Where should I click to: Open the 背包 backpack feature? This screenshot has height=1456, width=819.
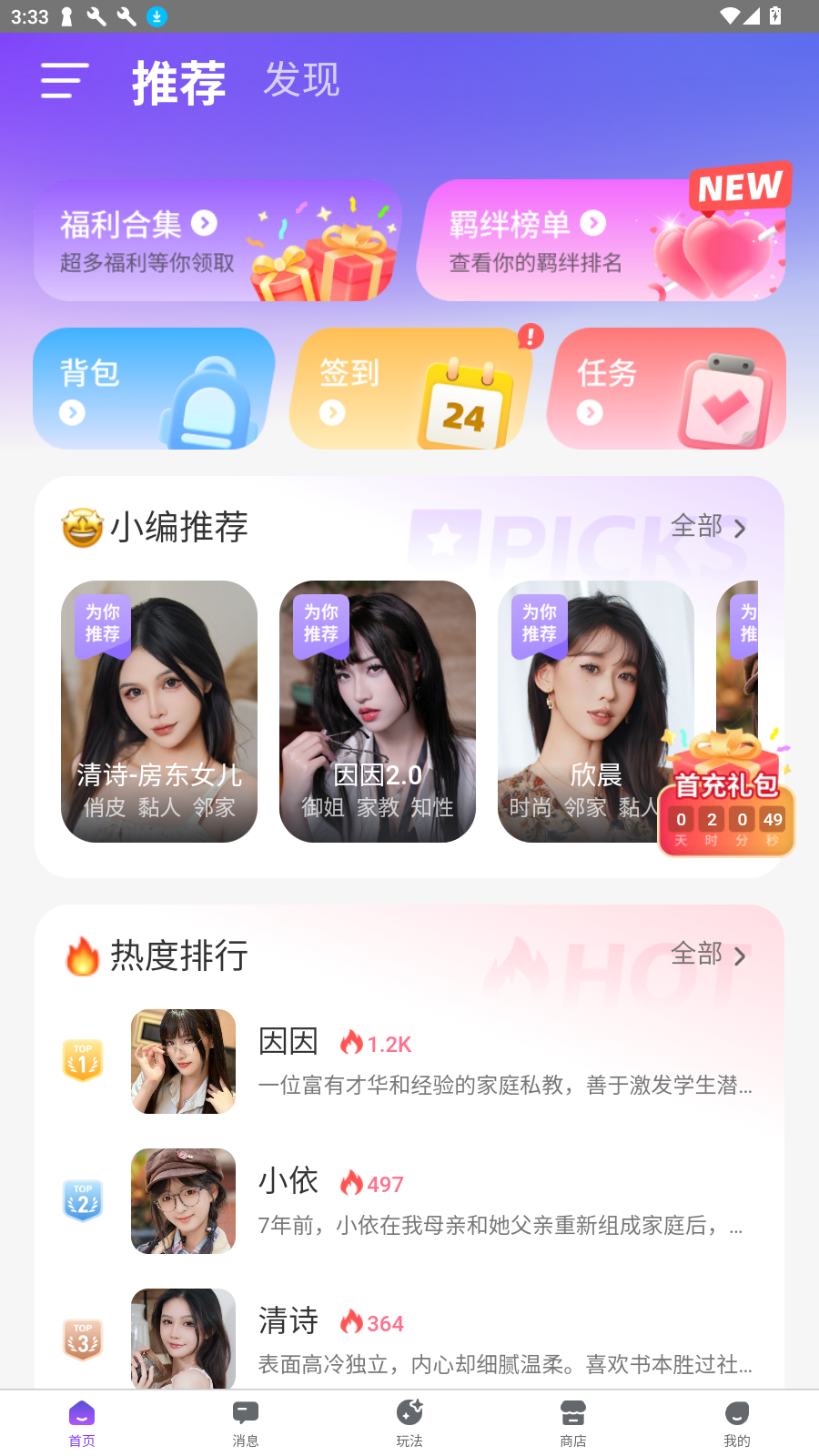click(x=153, y=388)
